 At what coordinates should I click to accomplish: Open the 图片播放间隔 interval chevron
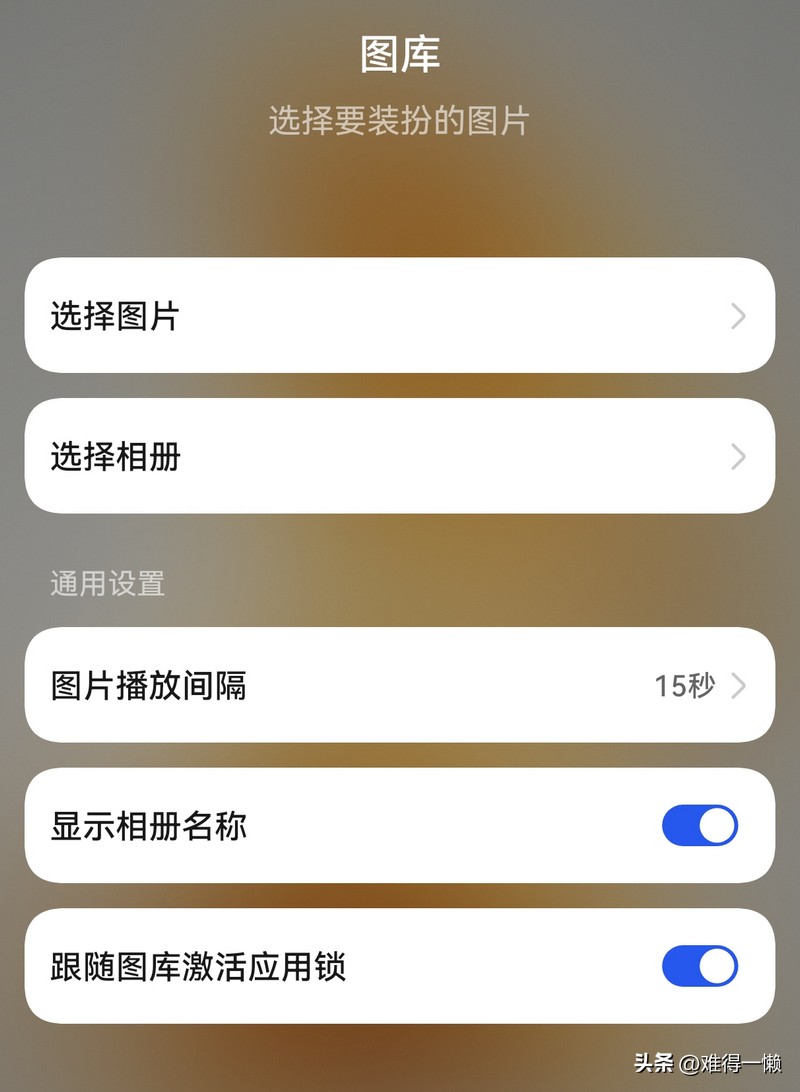pos(740,686)
